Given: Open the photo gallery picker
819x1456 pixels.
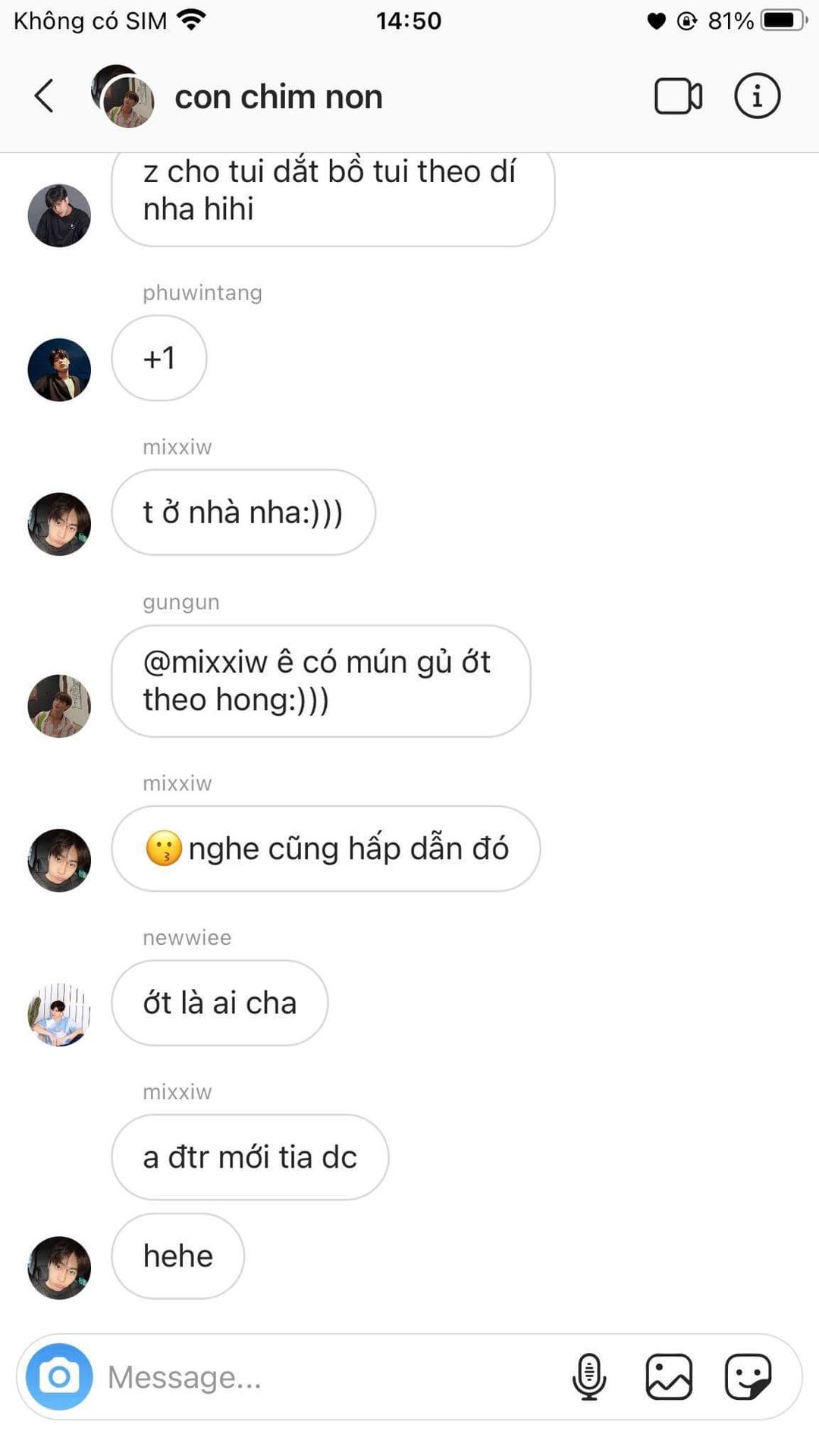Looking at the screenshot, I should click(x=669, y=1376).
